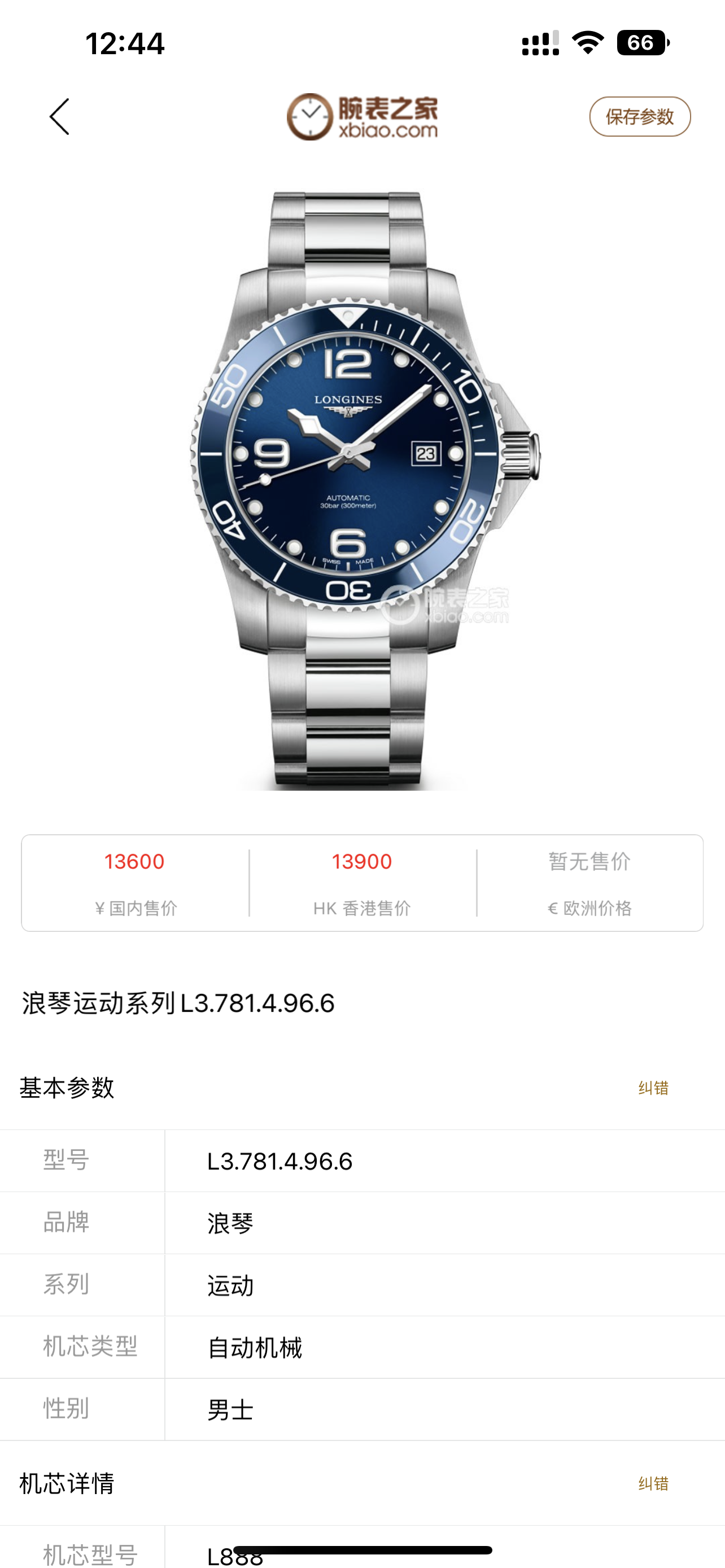Tap 纠错 next to 机芯详情

653,1483
